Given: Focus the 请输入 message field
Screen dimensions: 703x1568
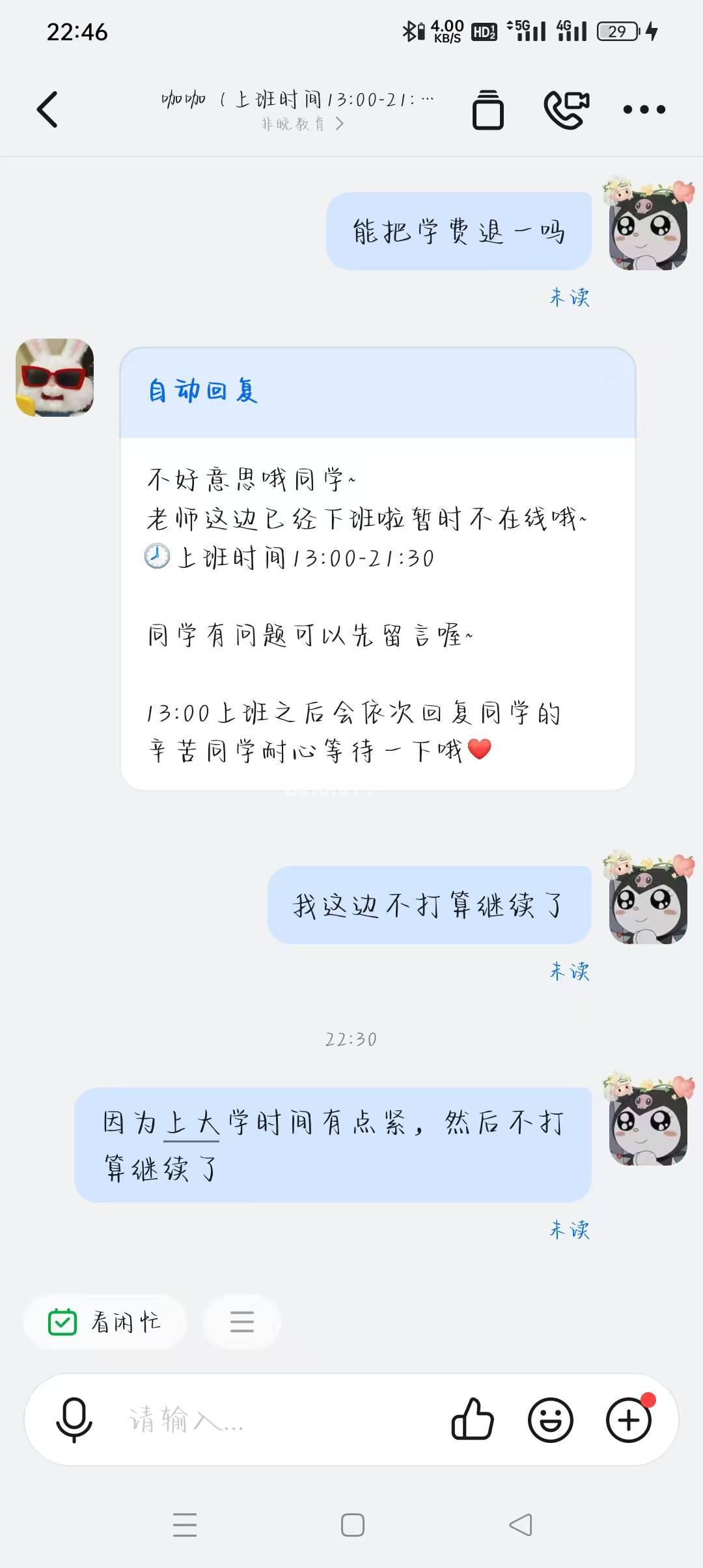Looking at the screenshot, I should [273, 1419].
